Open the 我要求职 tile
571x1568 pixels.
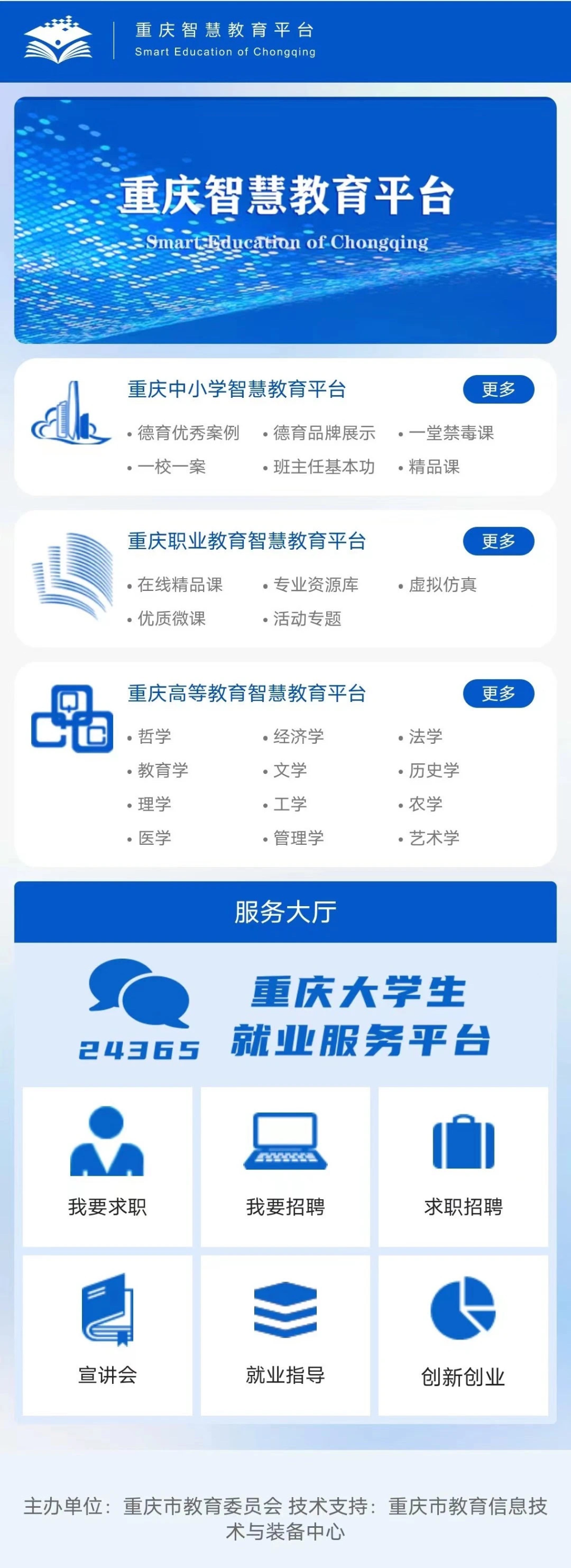click(x=107, y=1166)
